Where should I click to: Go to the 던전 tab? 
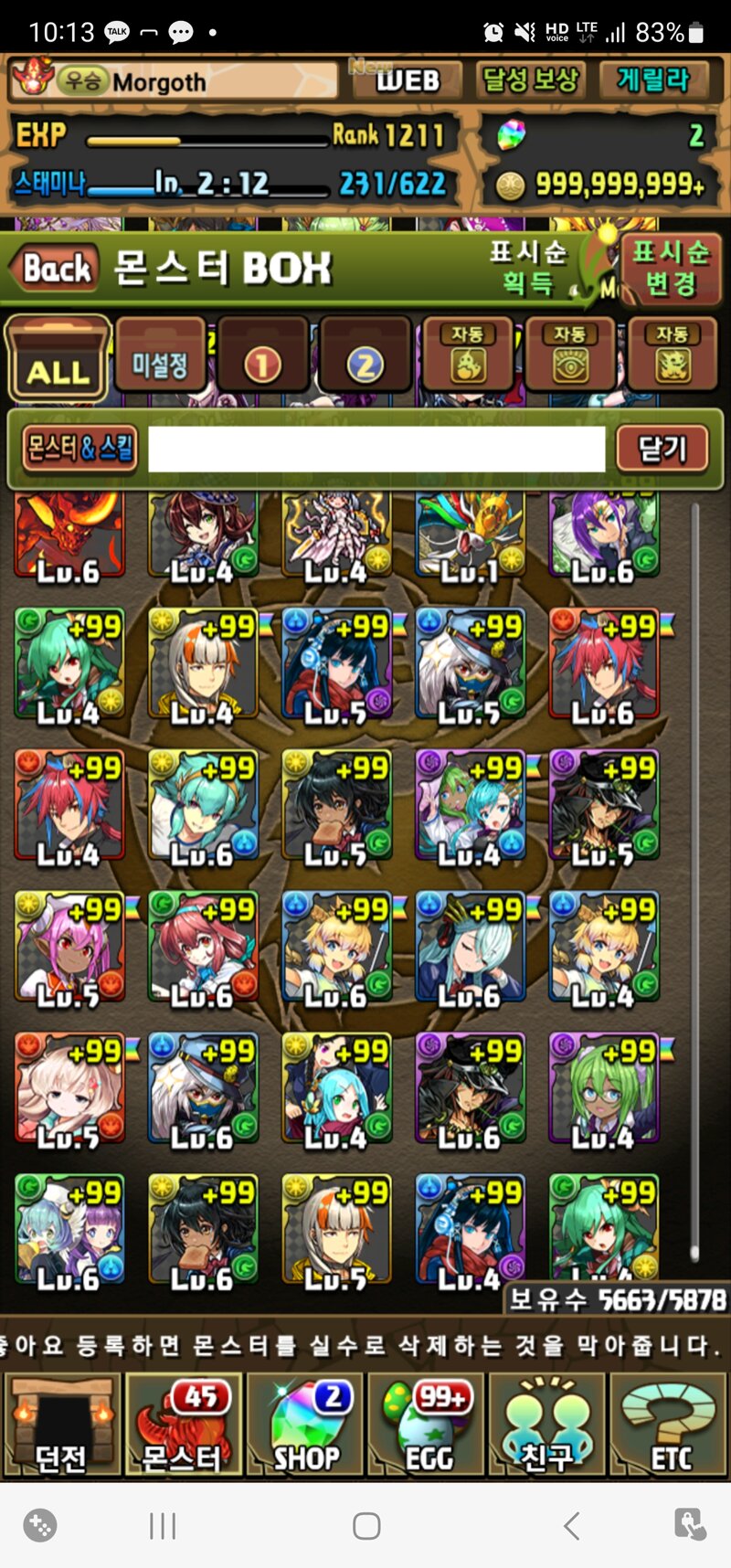click(x=62, y=1425)
